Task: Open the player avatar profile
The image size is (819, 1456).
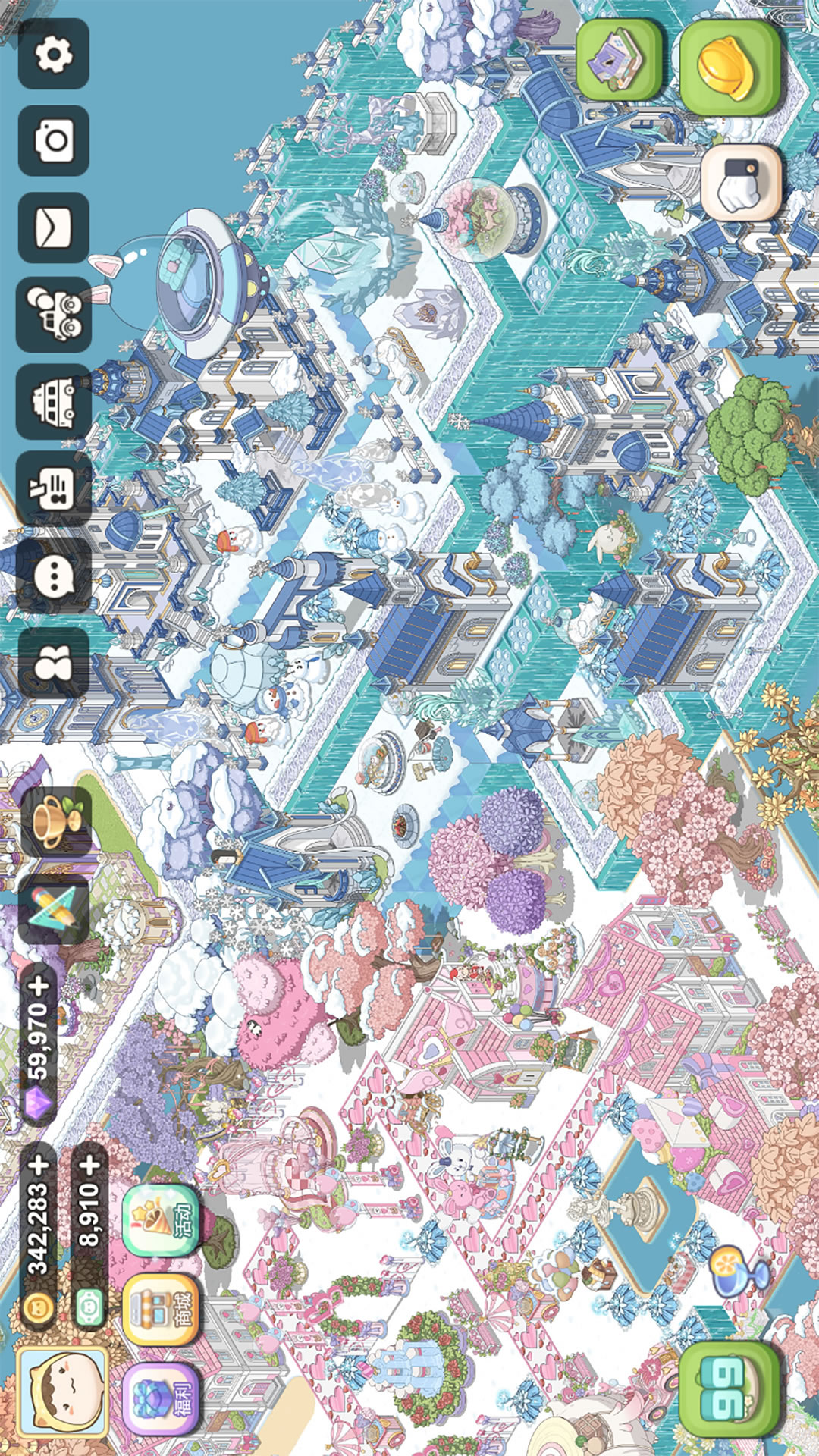Action: point(62,1392)
